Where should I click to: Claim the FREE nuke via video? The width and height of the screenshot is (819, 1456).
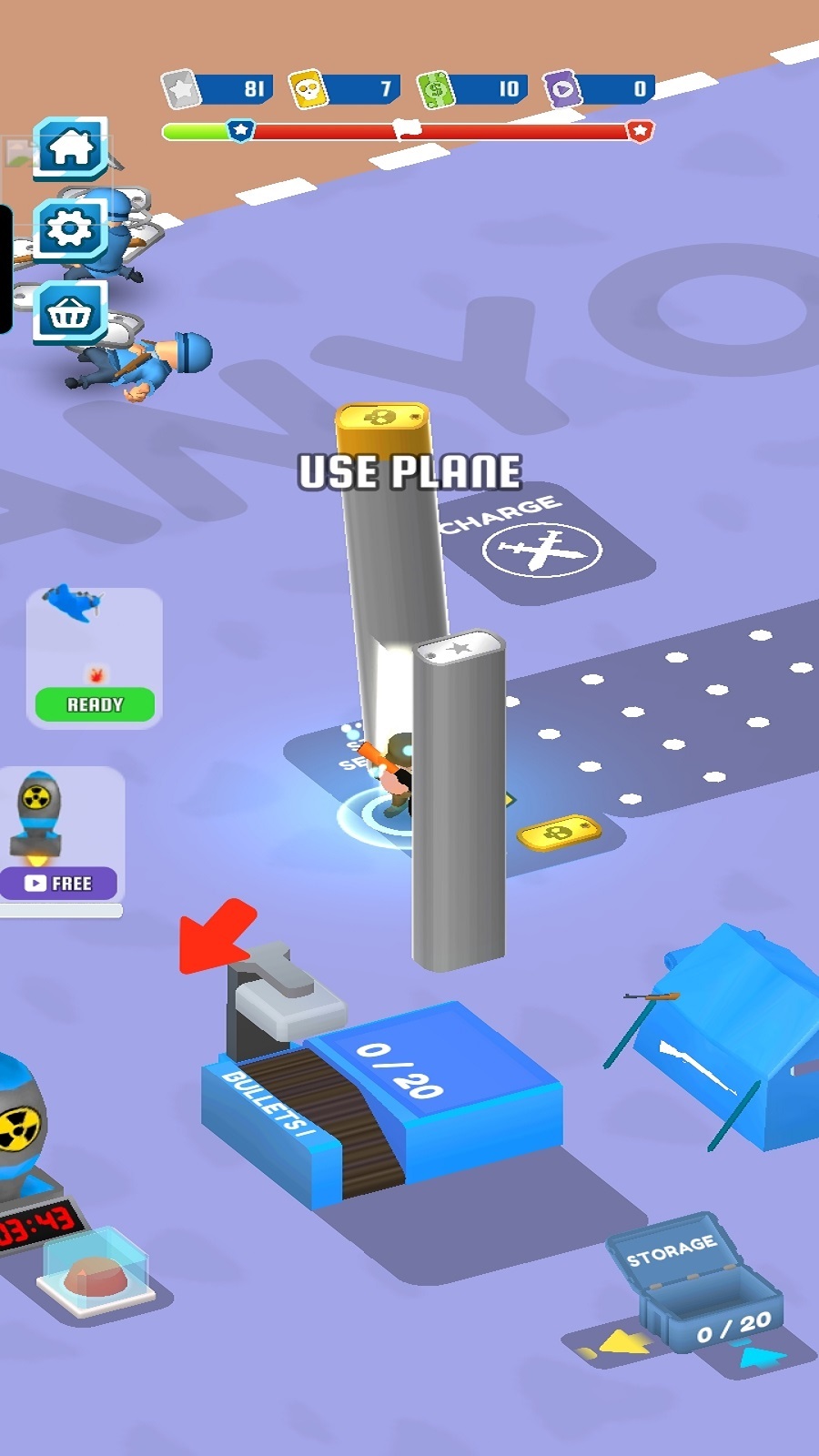tap(60, 883)
